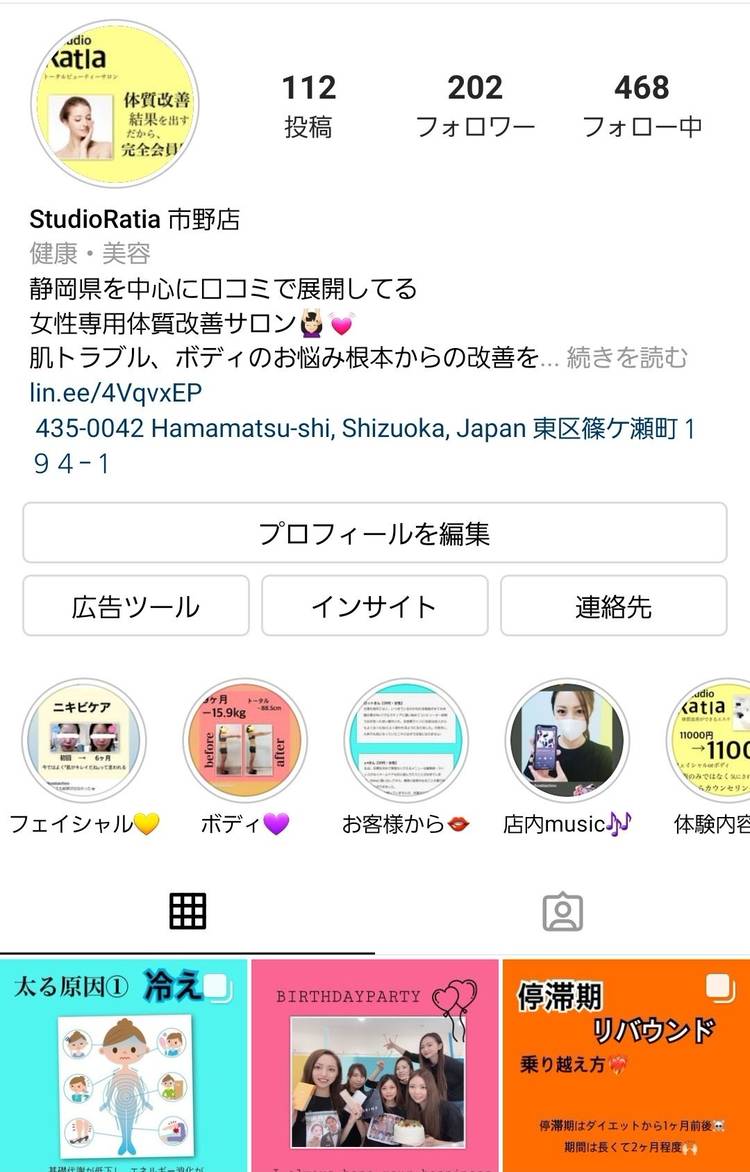Open the ボディ story highlight
750x1172 pixels.
coord(244,741)
